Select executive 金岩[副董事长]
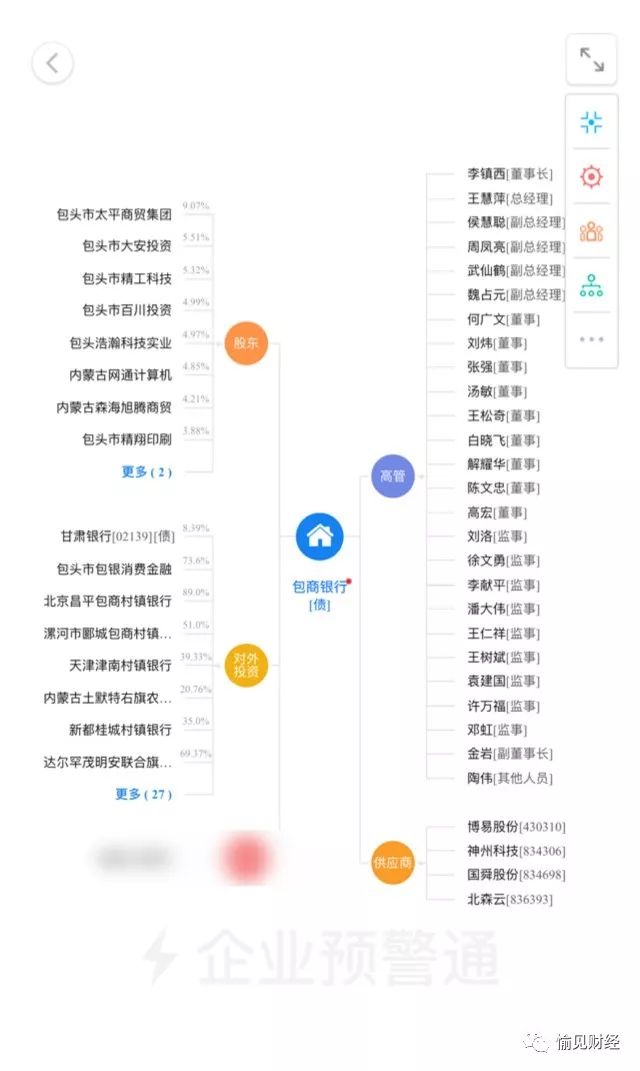The width and height of the screenshot is (640, 1071). (x=509, y=754)
